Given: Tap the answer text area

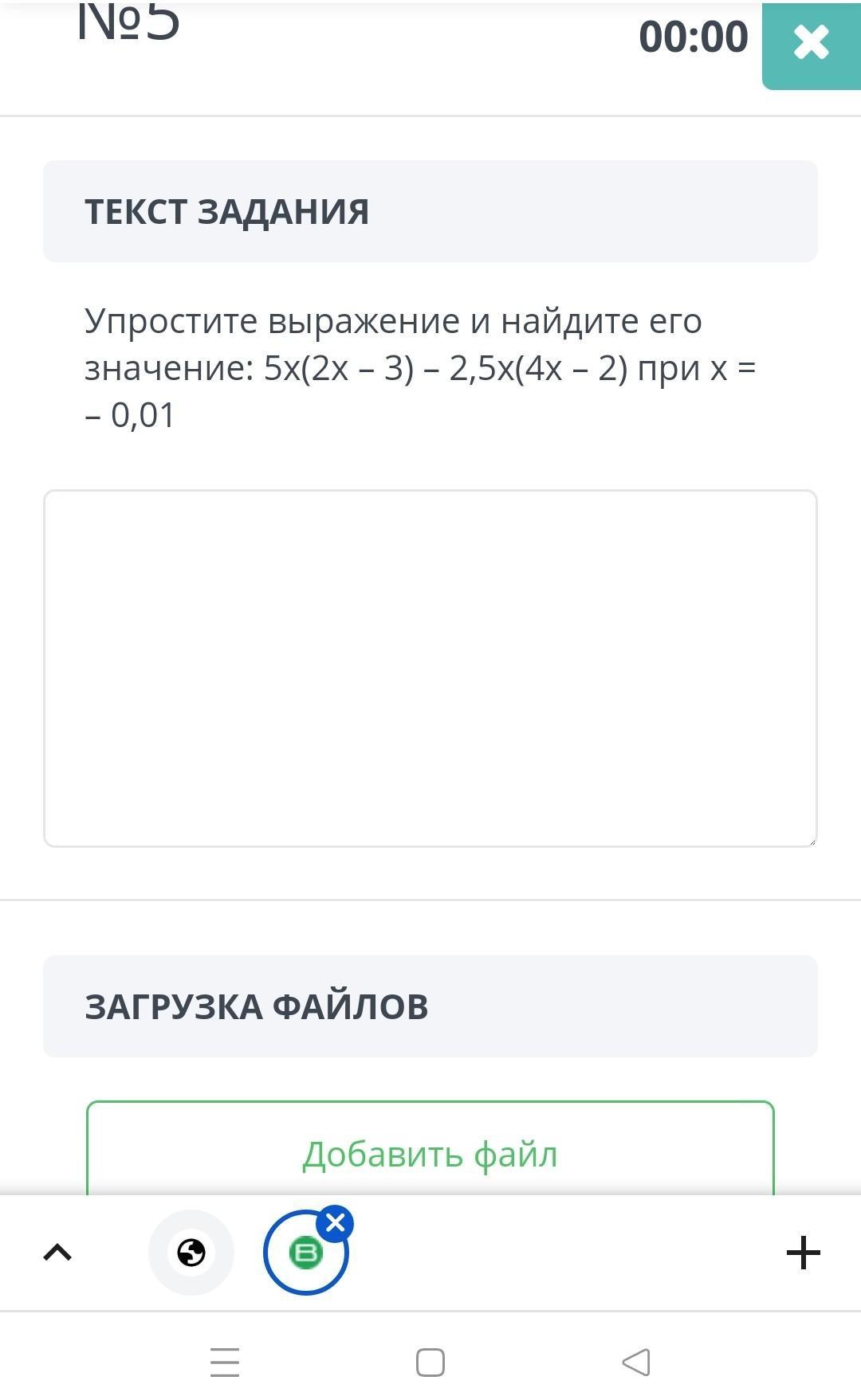Looking at the screenshot, I should (x=431, y=669).
